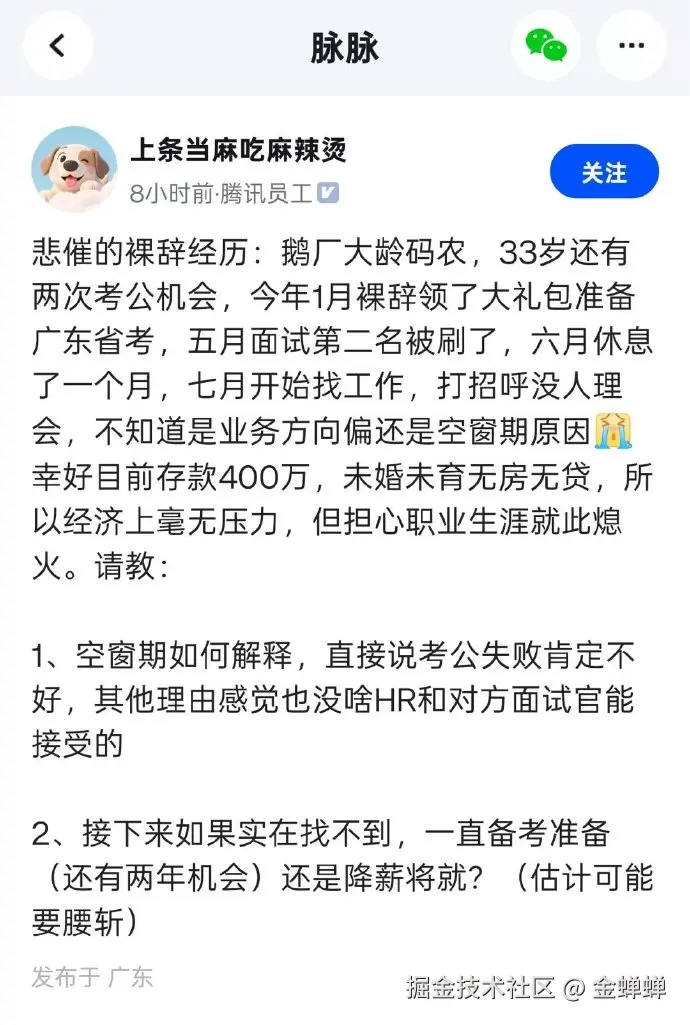Follow the poster with the 关注 button
690x1025 pixels.
click(604, 172)
